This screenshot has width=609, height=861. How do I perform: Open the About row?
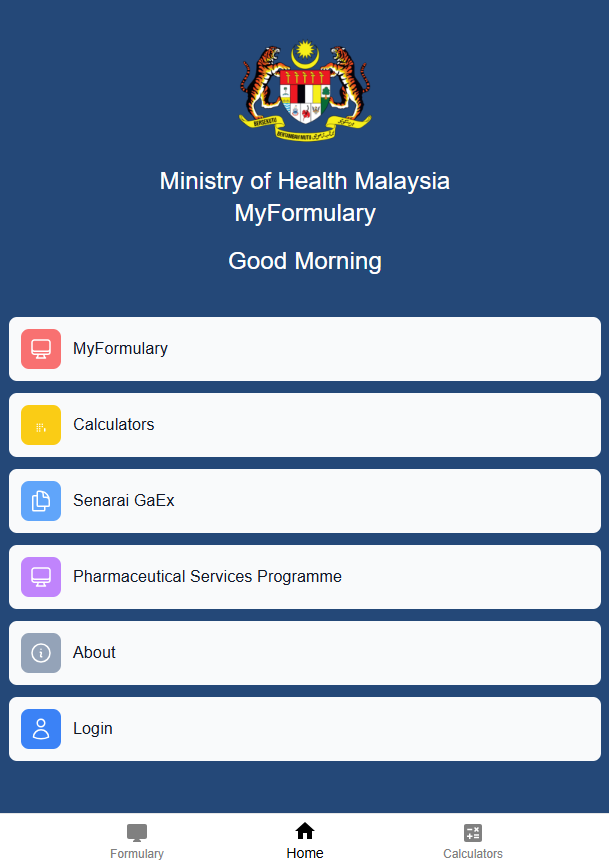304,653
